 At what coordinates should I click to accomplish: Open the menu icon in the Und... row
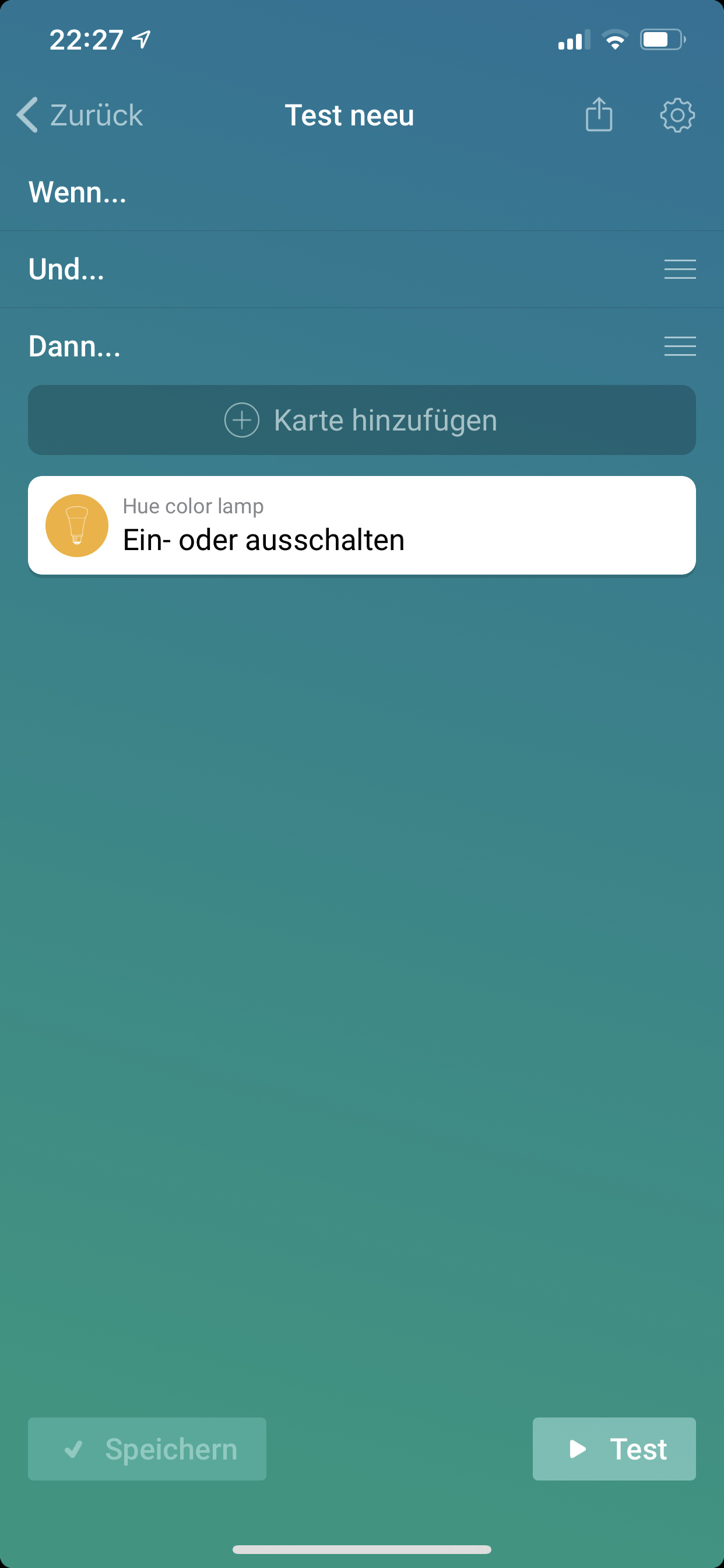[x=680, y=269]
